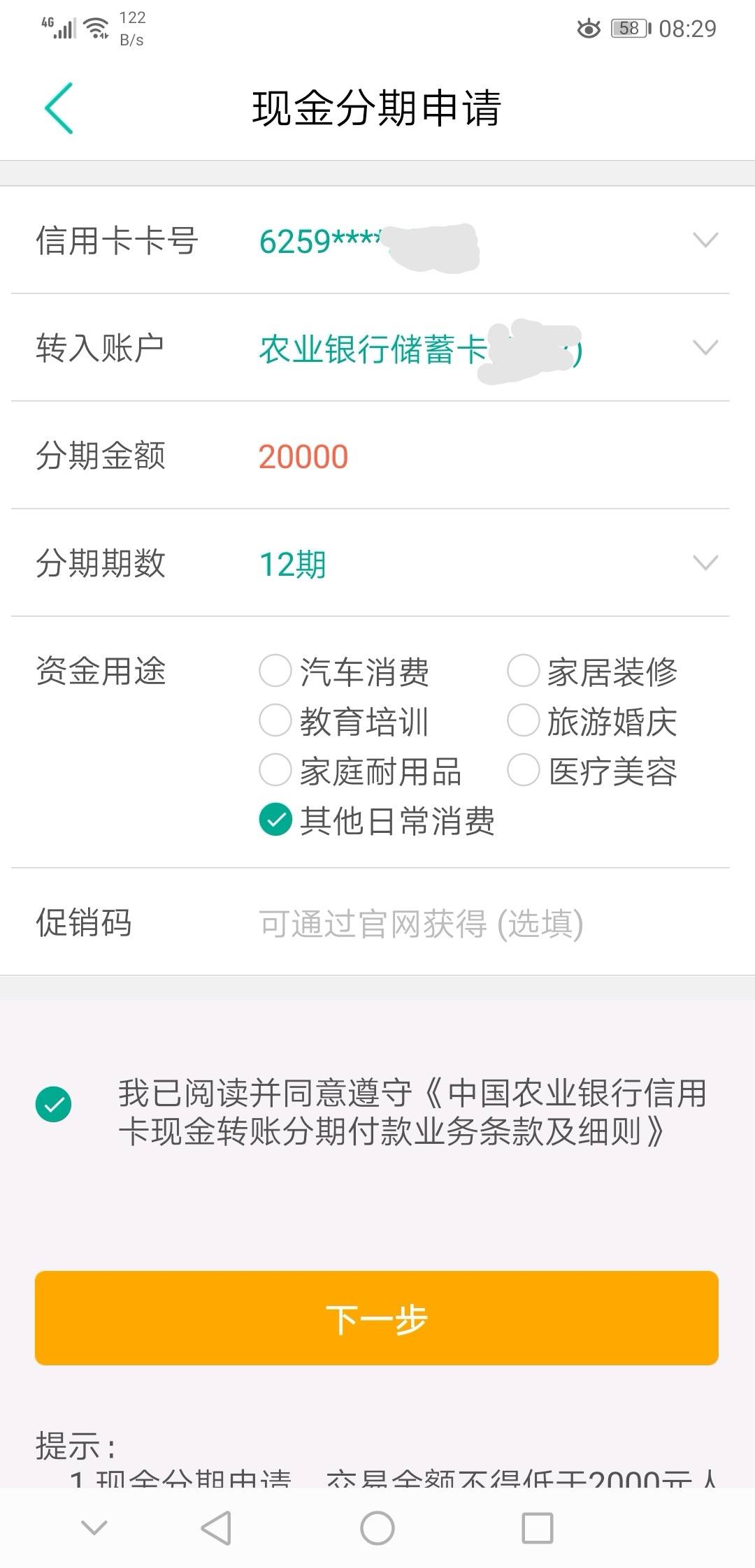Screen dimensions: 755x1568
Task: Tap the 下一步 button
Action: pos(377,1318)
